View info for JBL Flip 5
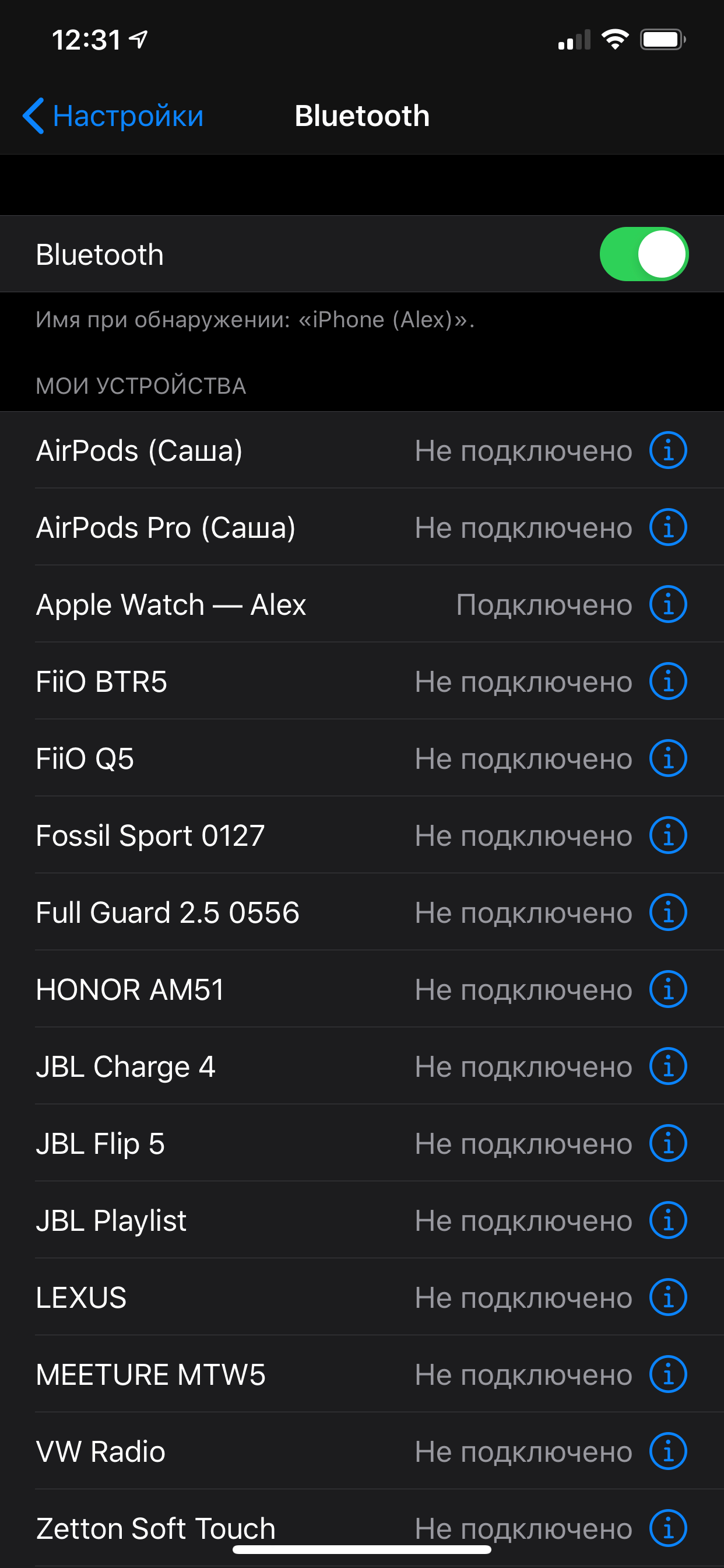The image size is (724, 1568). tap(667, 1143)
